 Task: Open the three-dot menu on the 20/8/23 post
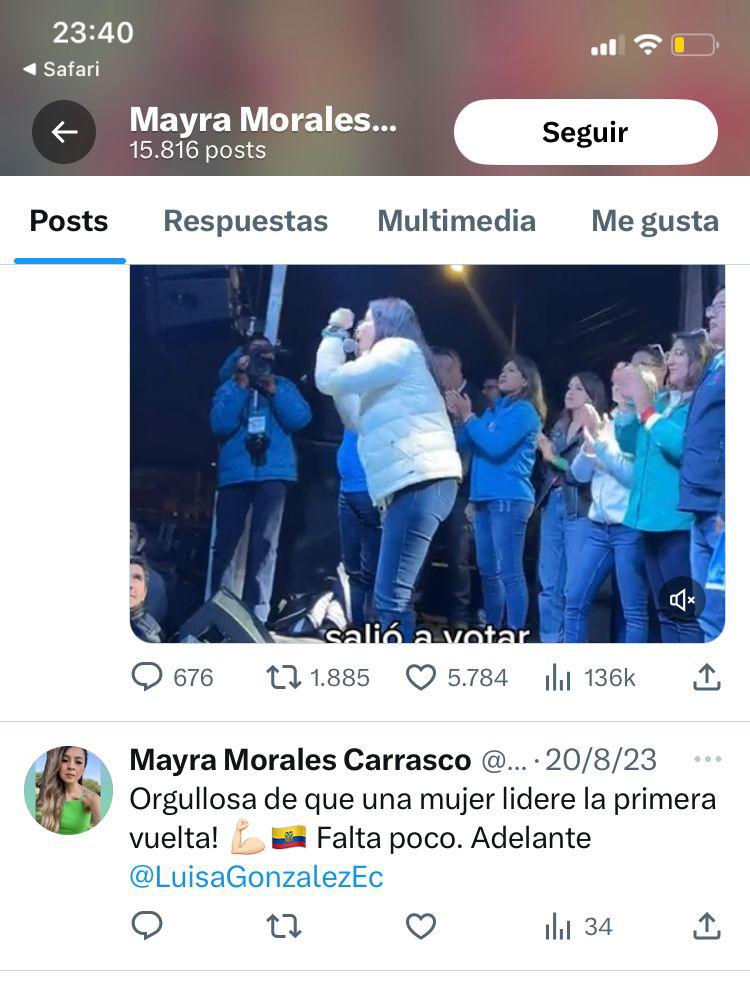point(707,760)
